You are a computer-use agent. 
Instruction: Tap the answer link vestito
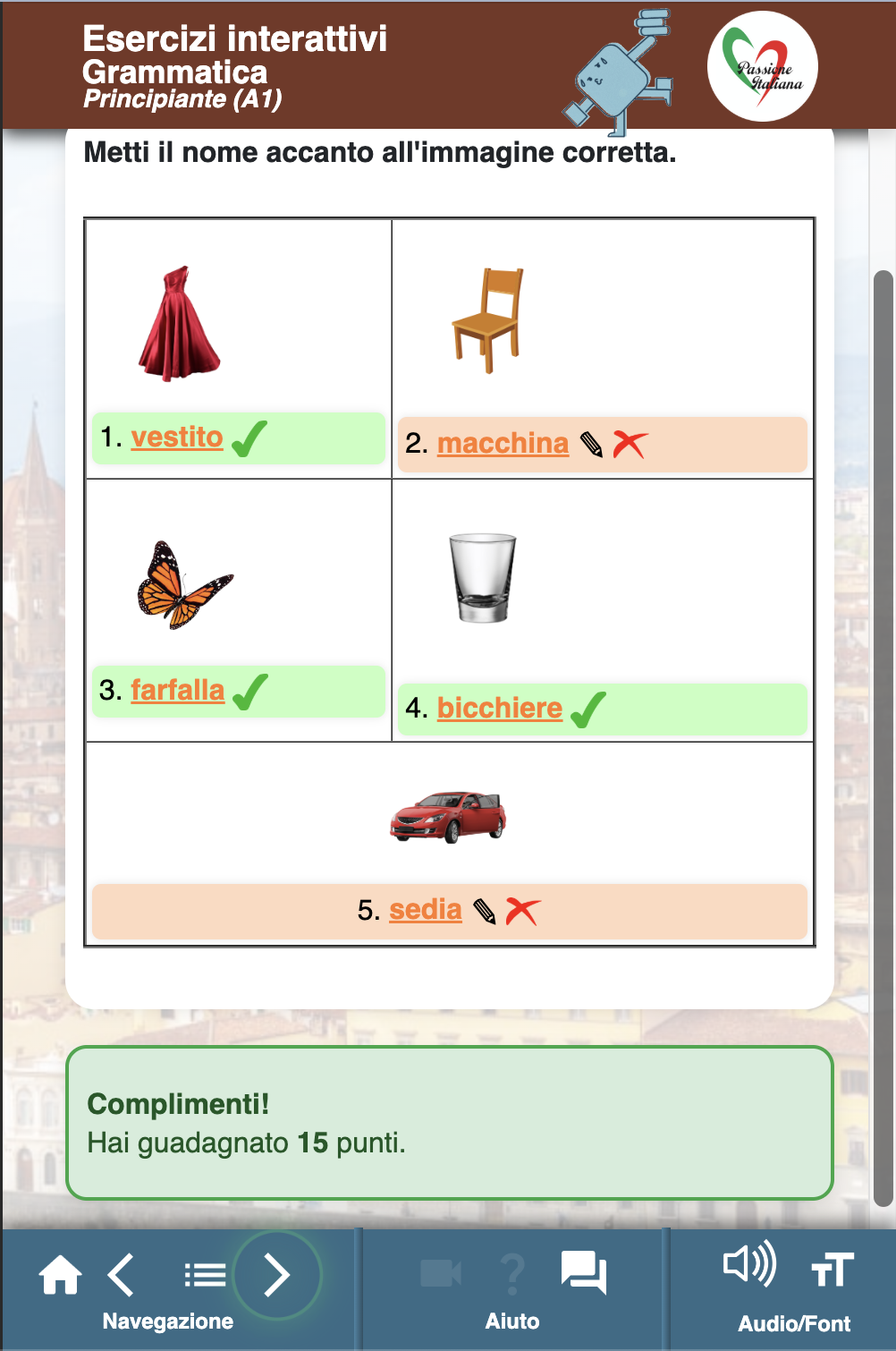click(177, 437)
